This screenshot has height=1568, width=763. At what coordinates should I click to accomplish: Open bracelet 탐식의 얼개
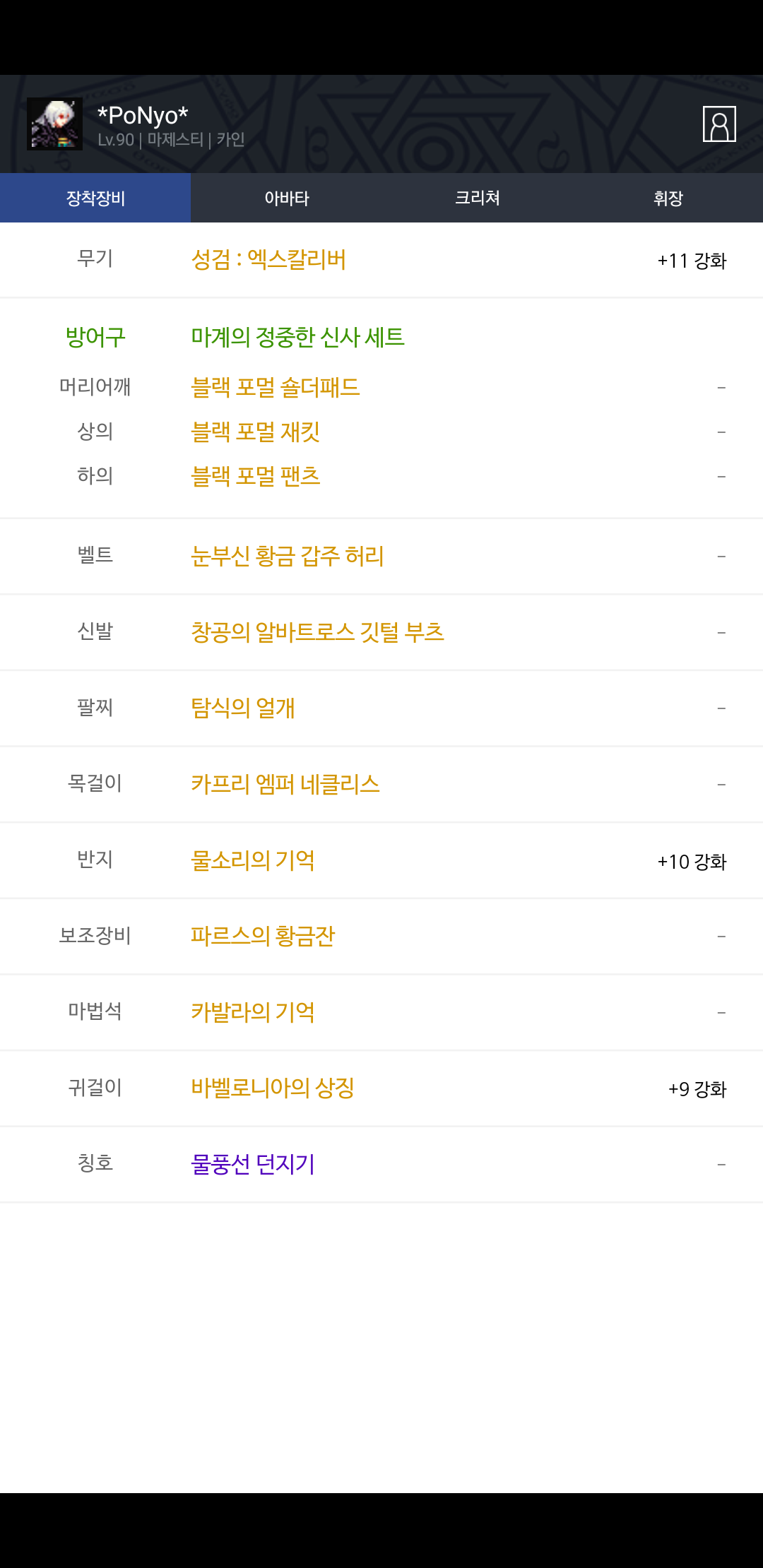[x=243, y=708]
